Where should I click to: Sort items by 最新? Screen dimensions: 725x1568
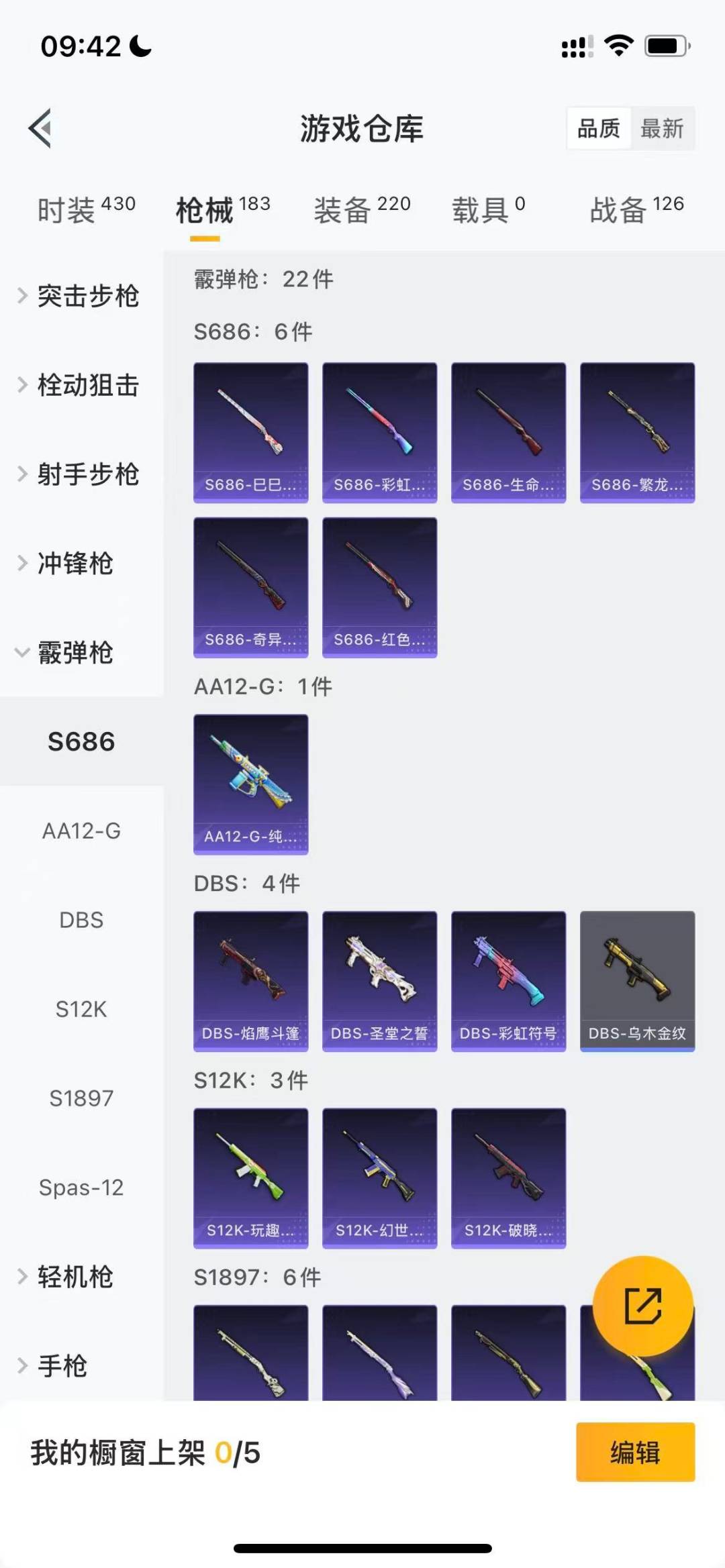point(662,128)
